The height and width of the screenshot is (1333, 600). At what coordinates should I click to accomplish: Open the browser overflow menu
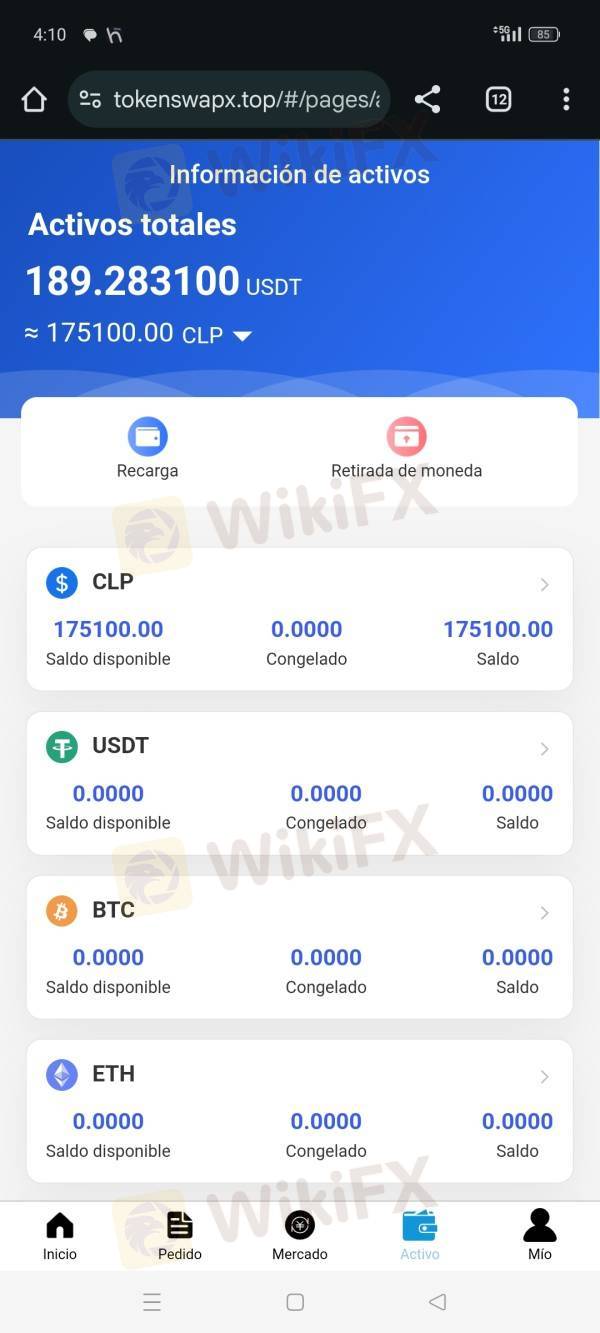[x=566, y=99]
